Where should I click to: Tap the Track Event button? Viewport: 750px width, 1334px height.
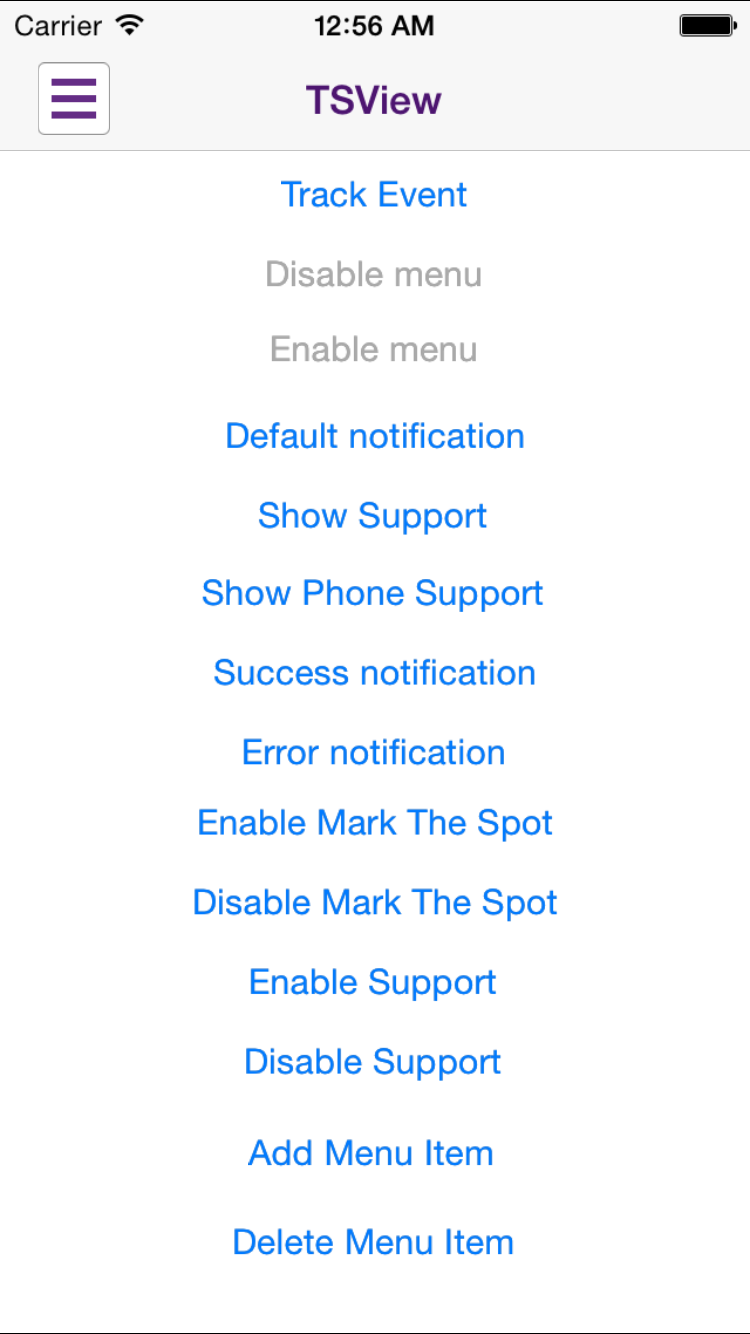374,194
